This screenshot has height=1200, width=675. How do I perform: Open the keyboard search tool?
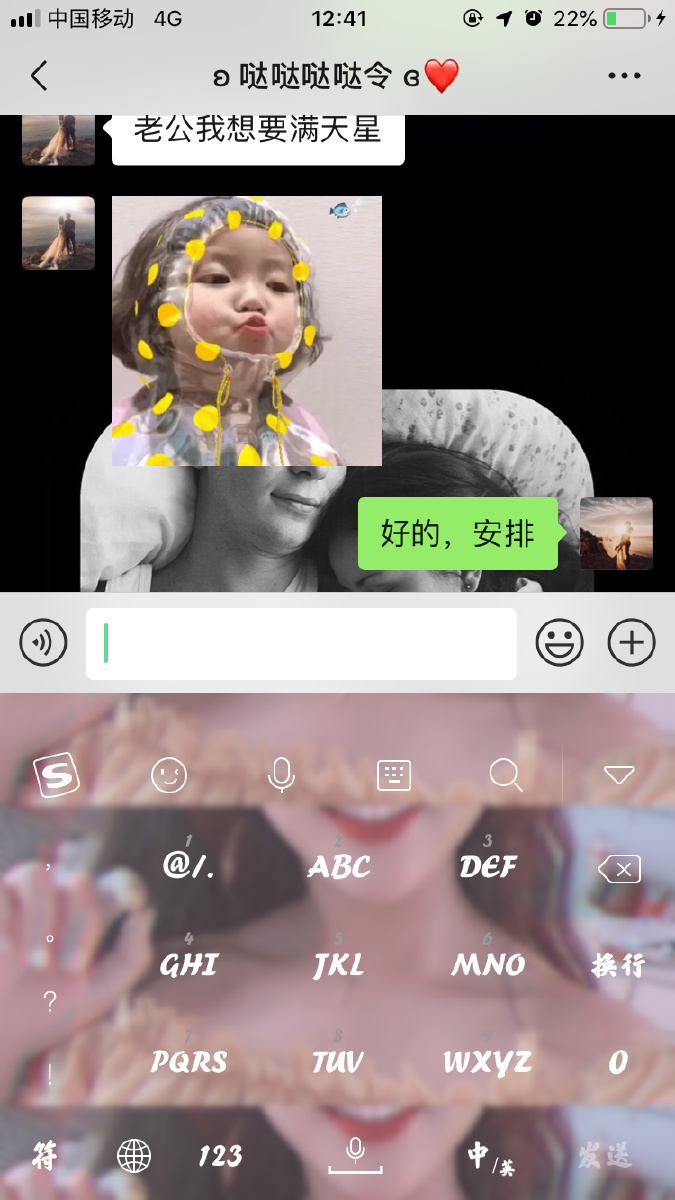coord(506,775)
